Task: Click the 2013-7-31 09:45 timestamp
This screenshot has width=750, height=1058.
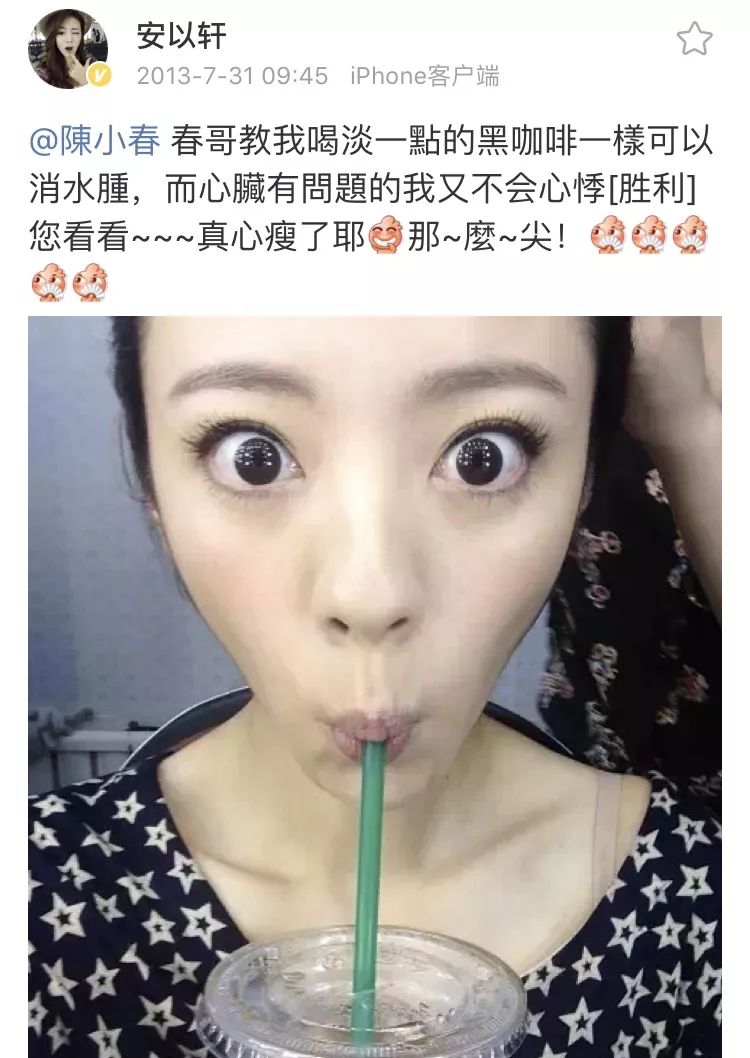Action: pyautogui.click(x=225, y=72)
